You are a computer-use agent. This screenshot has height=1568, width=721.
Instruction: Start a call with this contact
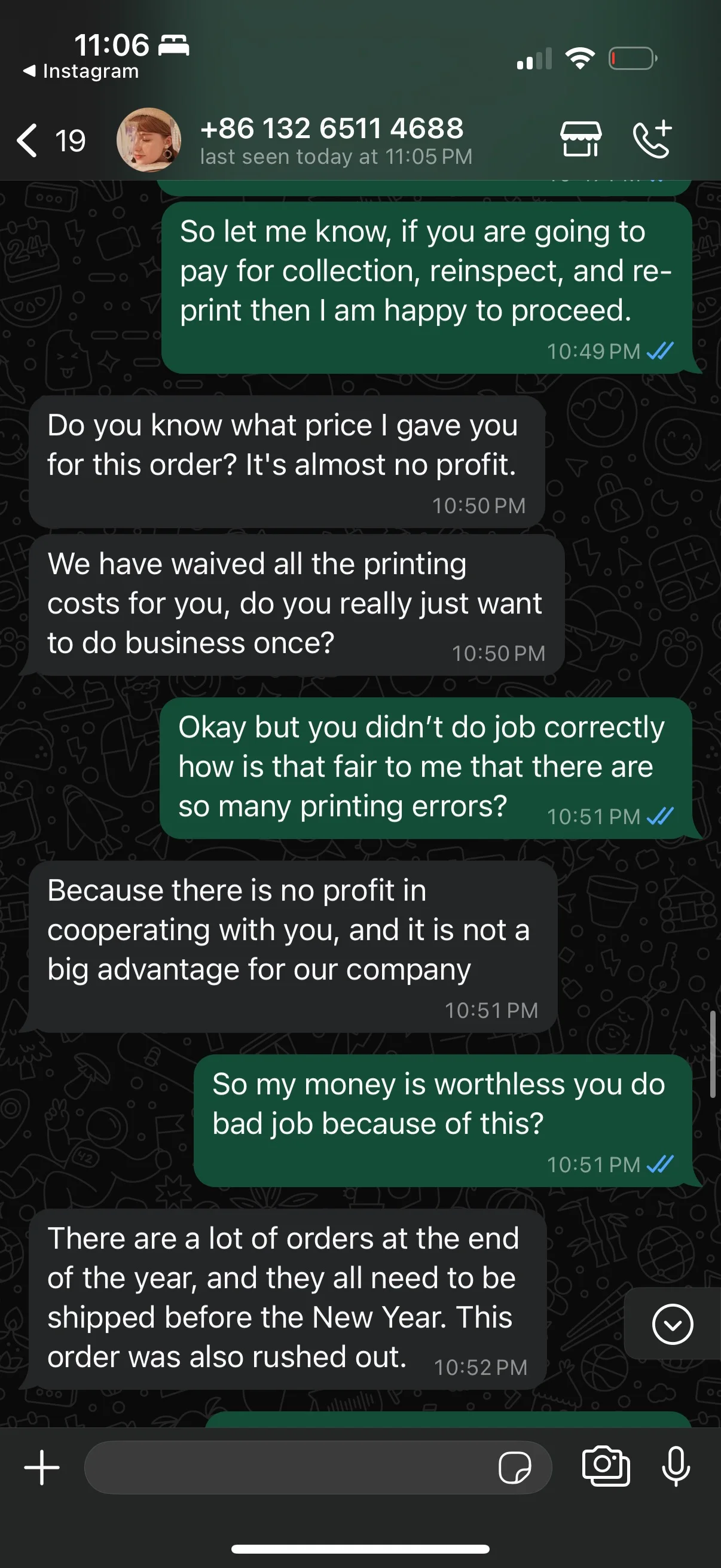click(652, 139)
